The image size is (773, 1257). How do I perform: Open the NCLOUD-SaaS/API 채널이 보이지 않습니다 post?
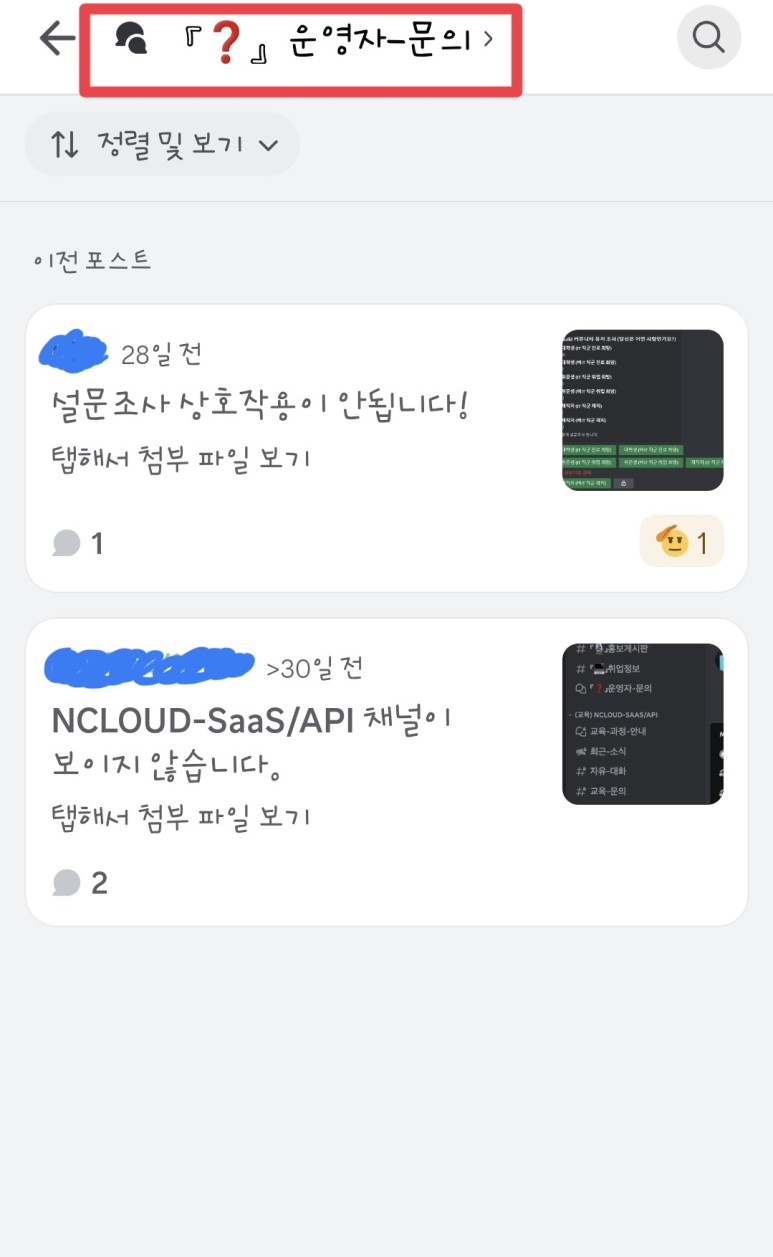coord(386,772)
